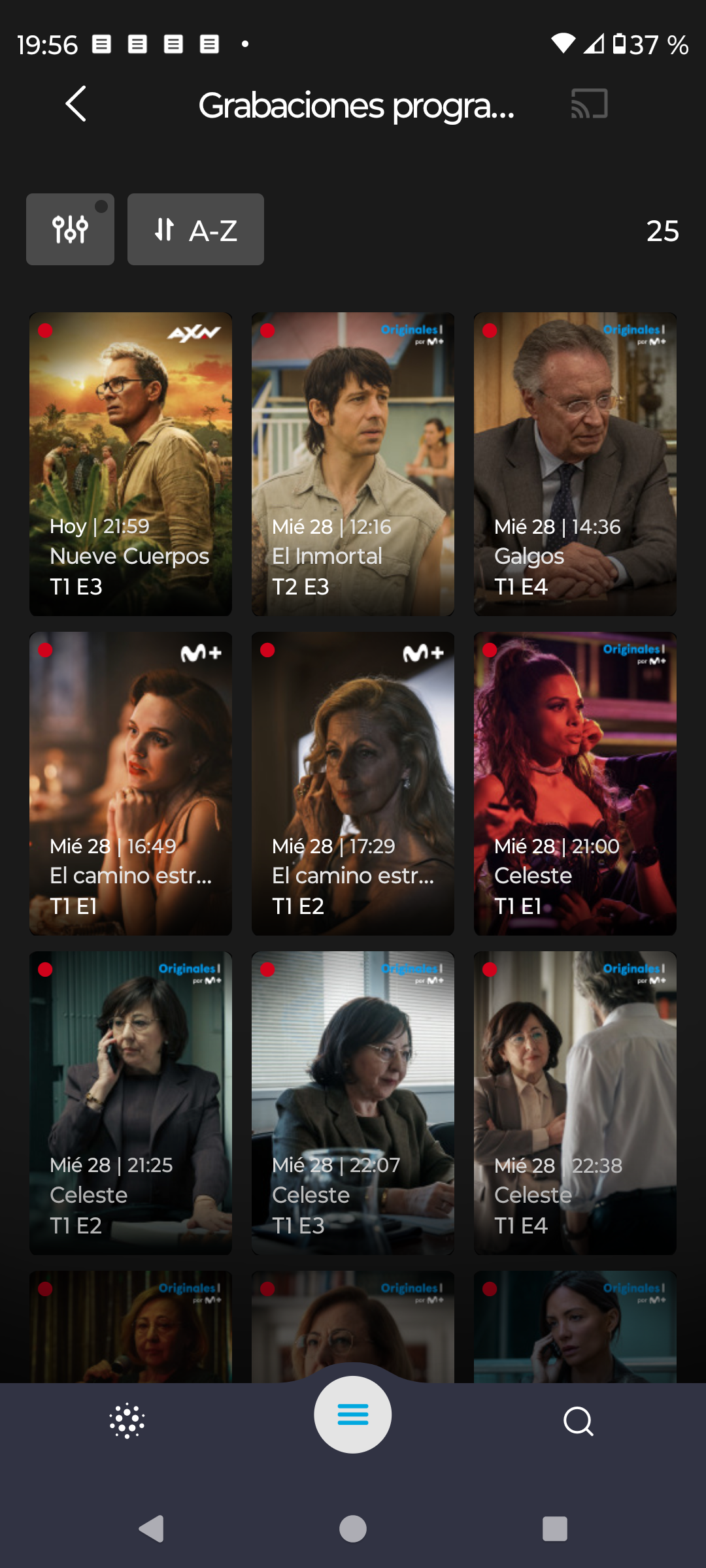The height and width of the screenshot is (1568, 706).
Task: Open El Inmortal T2 E3 recording
Action: [x=353, y=464]
